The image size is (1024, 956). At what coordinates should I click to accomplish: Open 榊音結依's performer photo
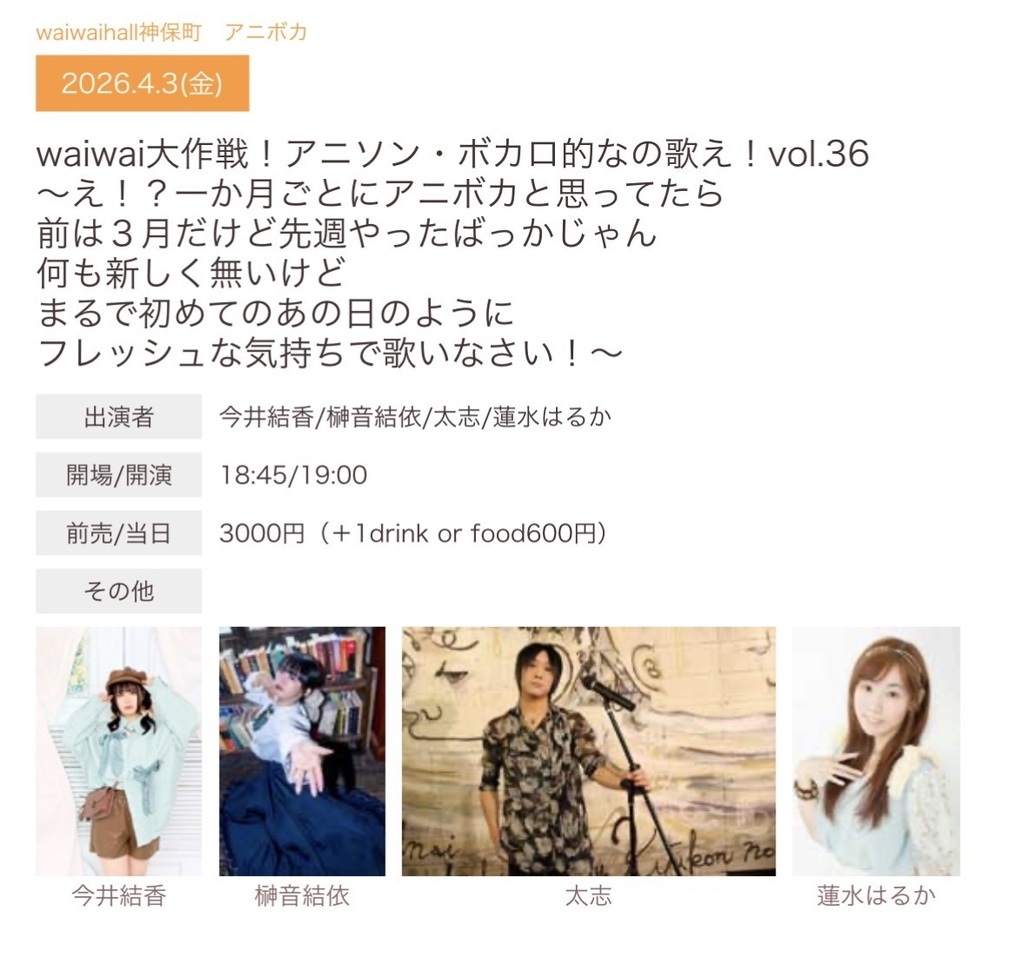[x=301, y=751]
